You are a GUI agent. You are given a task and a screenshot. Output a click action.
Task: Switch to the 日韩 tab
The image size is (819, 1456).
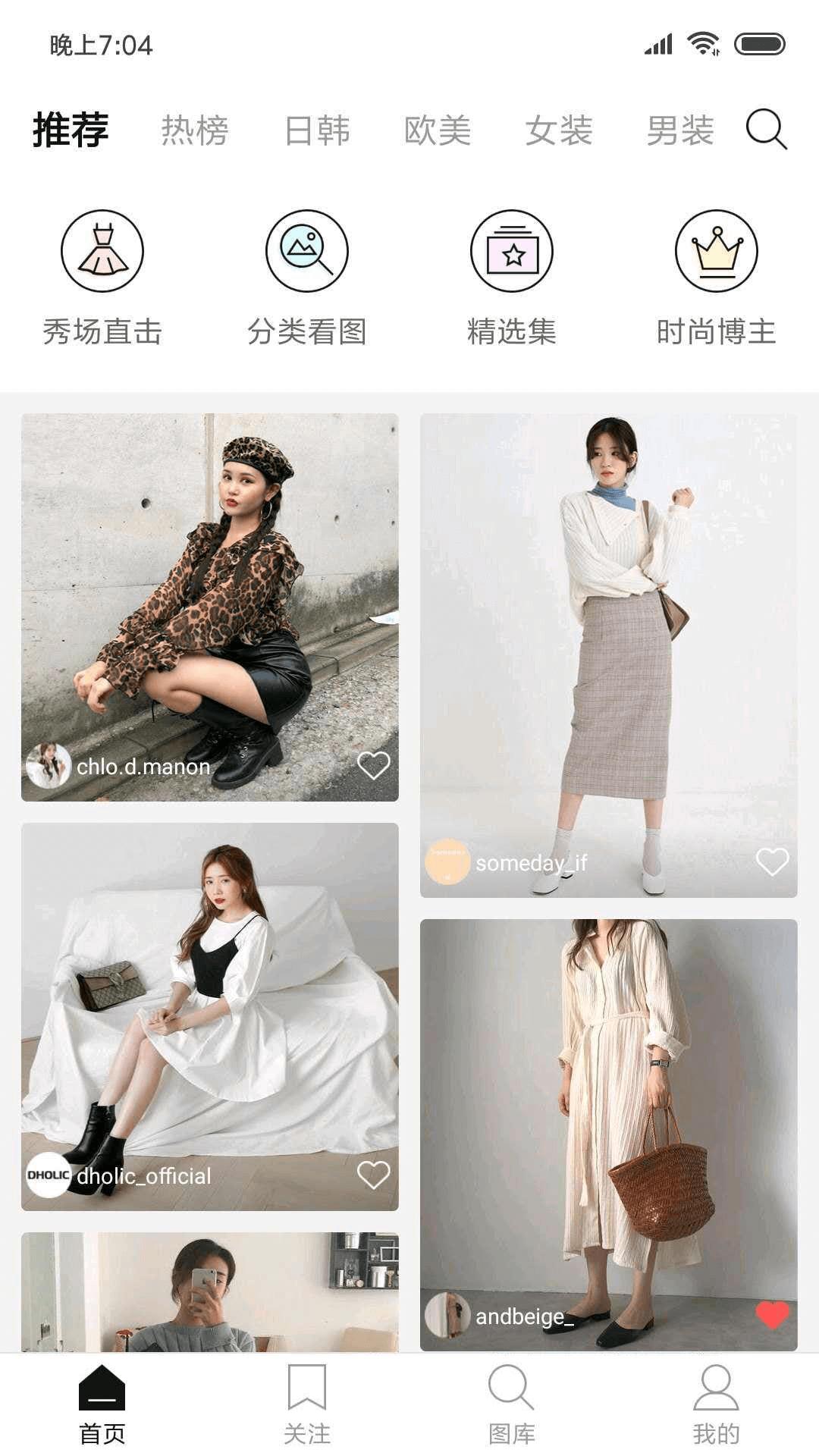pyautogui.click(x=317, y=130)
